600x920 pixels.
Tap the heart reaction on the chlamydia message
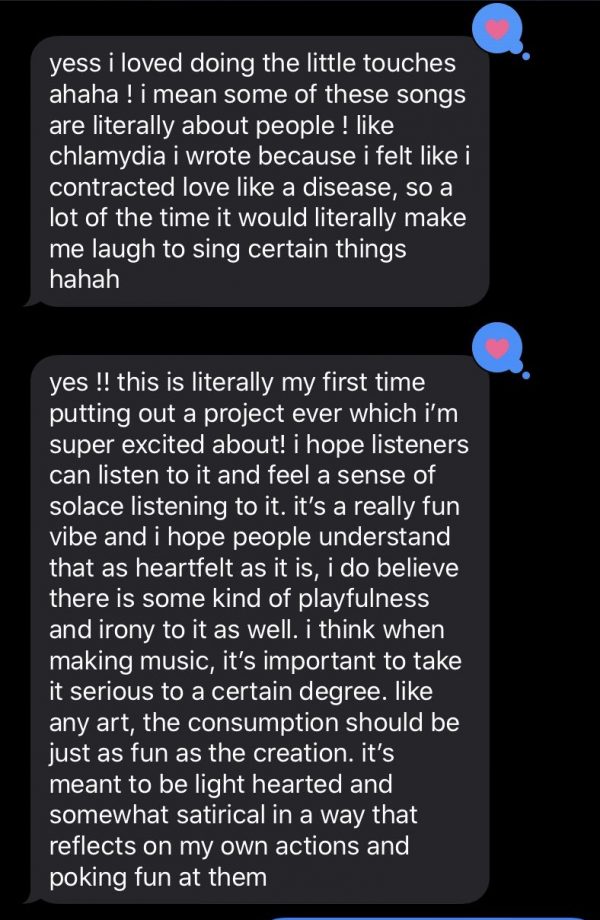point(497,30)
